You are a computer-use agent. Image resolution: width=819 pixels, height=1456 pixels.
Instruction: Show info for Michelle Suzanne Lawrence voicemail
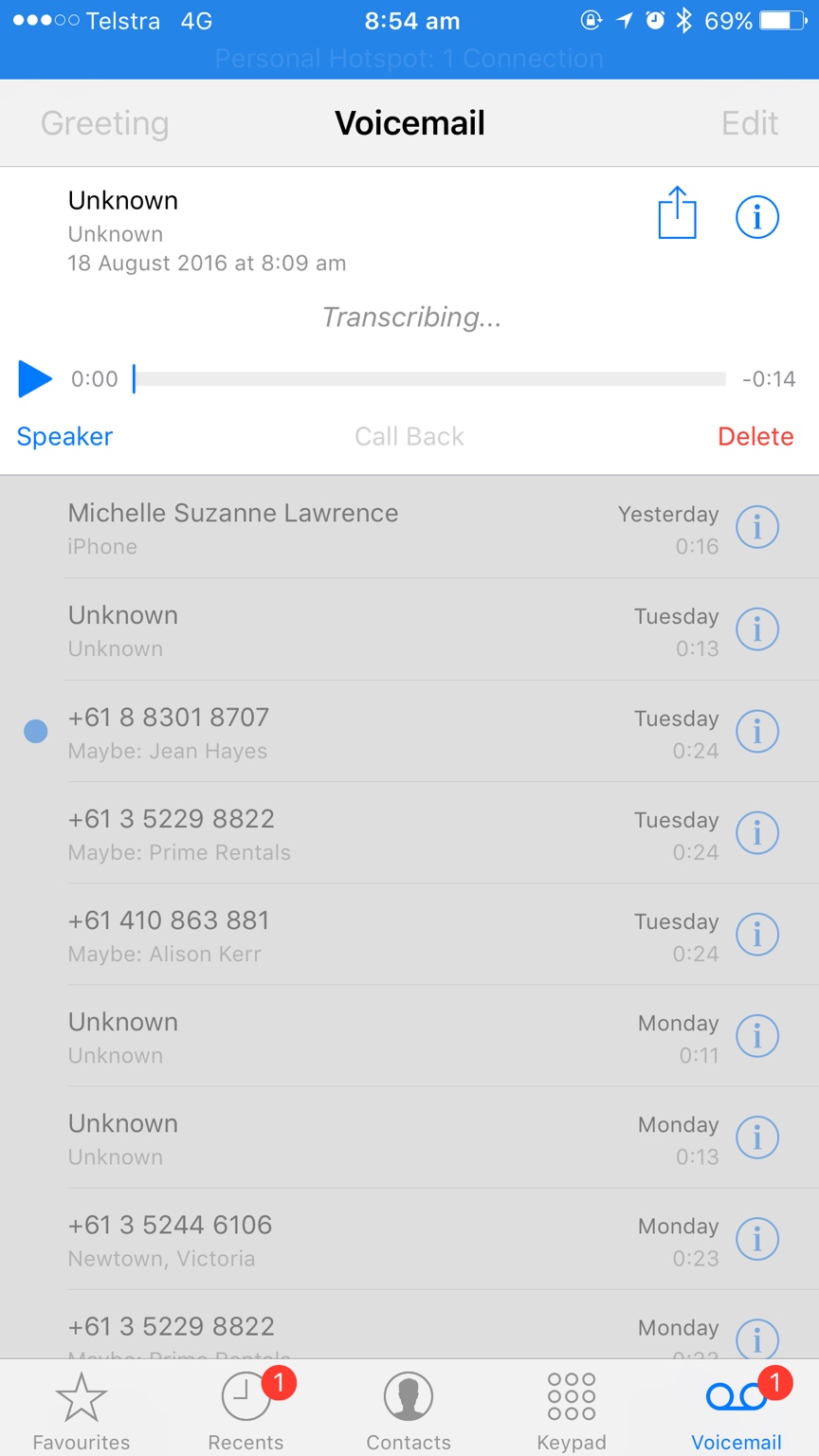point(756,527)
